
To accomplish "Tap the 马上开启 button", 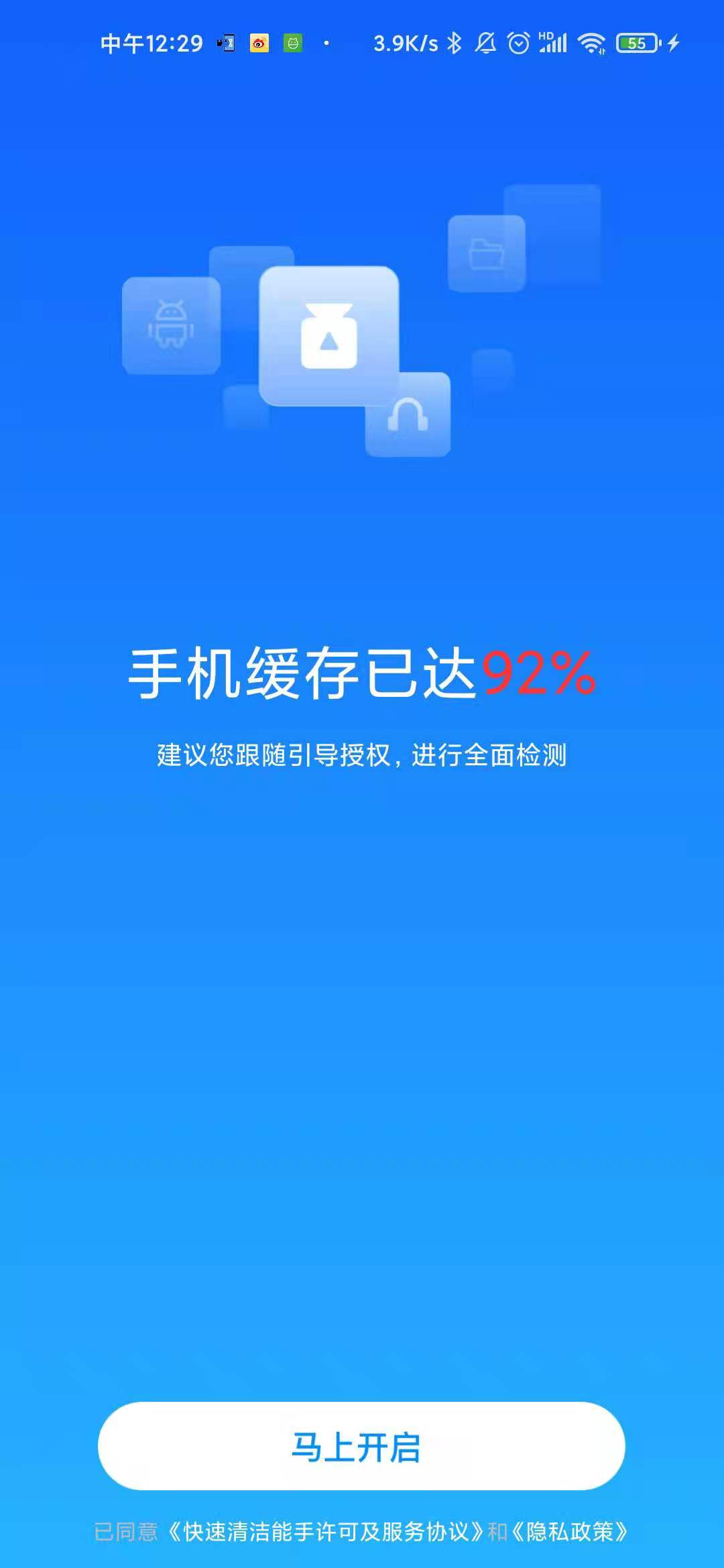I will click(361, 1446).
